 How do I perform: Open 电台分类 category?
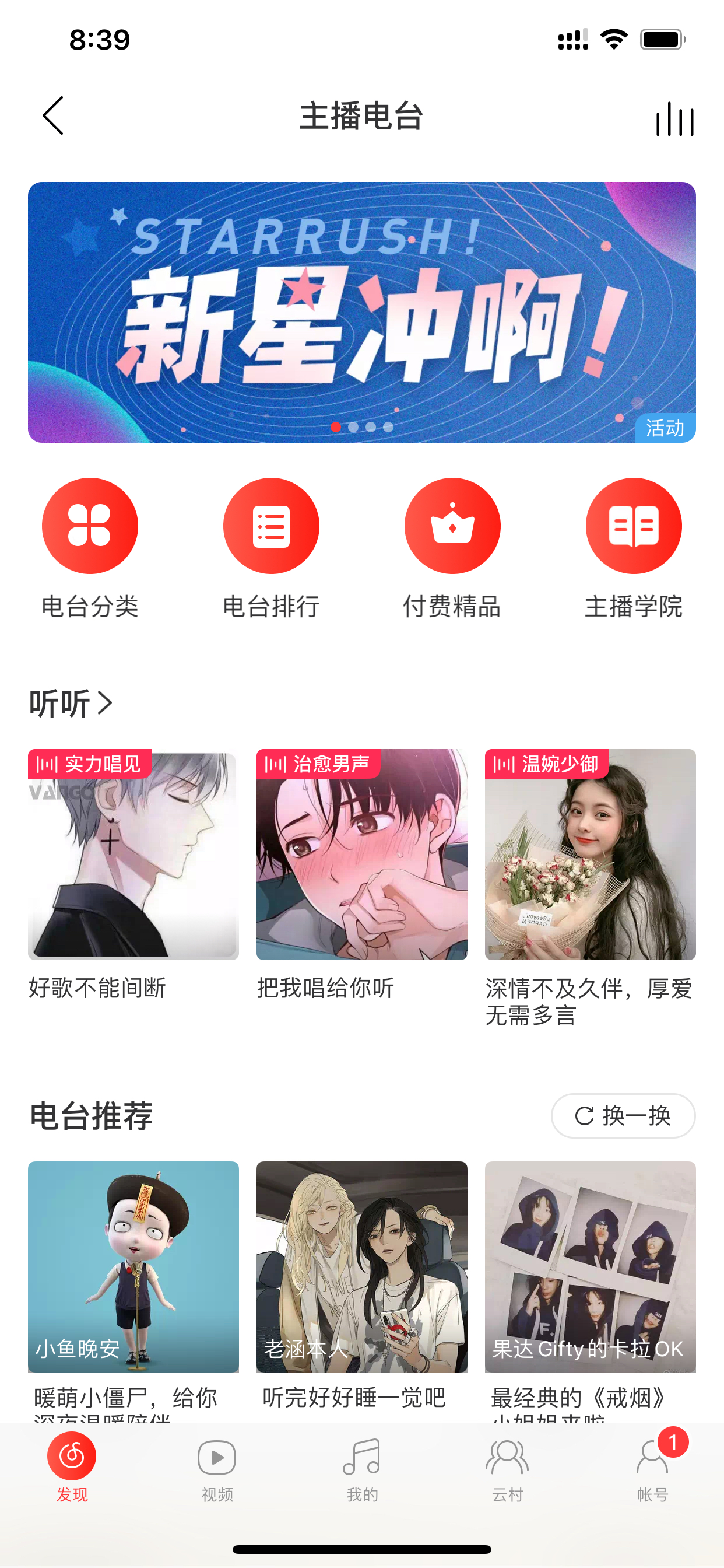tap(90, 548)
